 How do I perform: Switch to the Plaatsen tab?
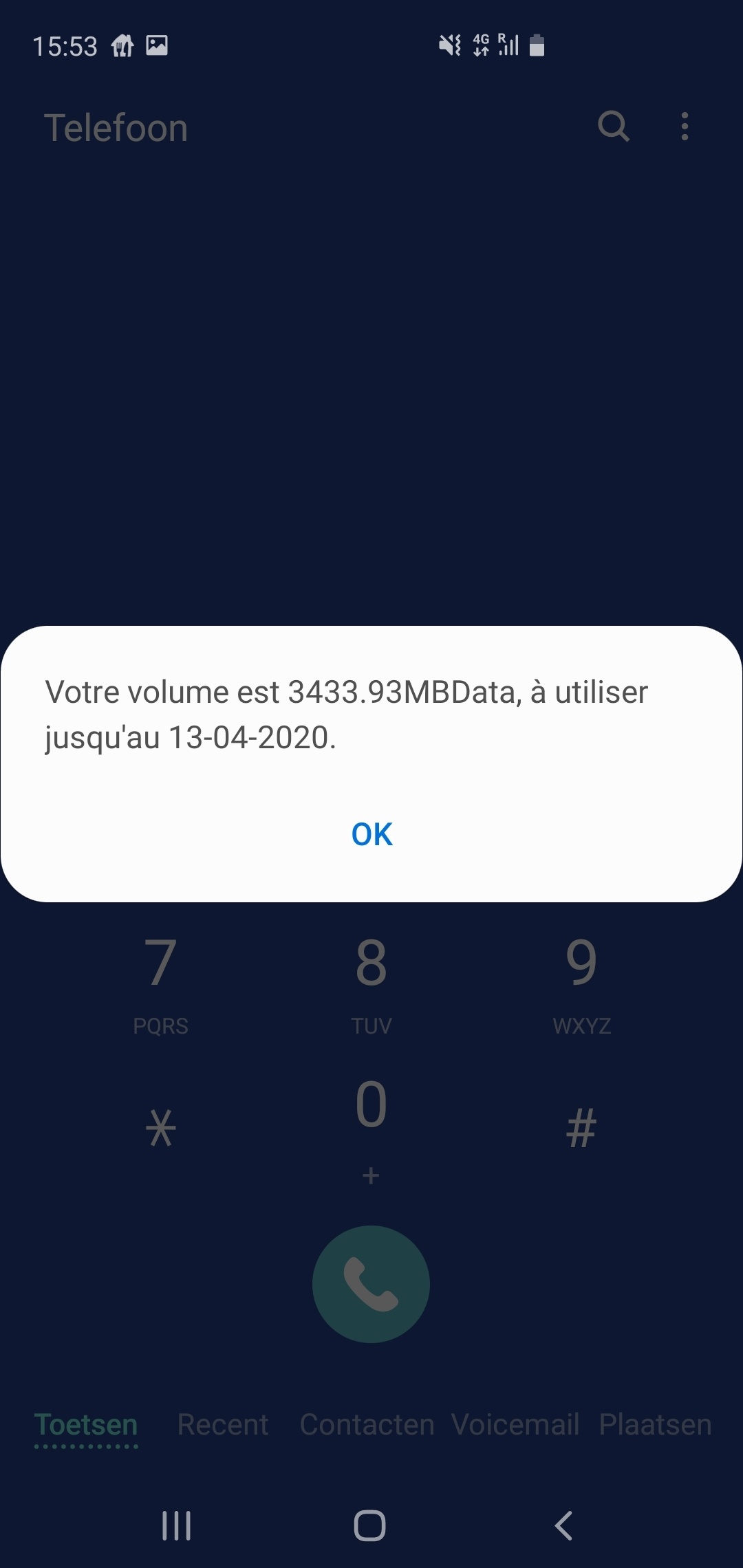(655, 1425)
